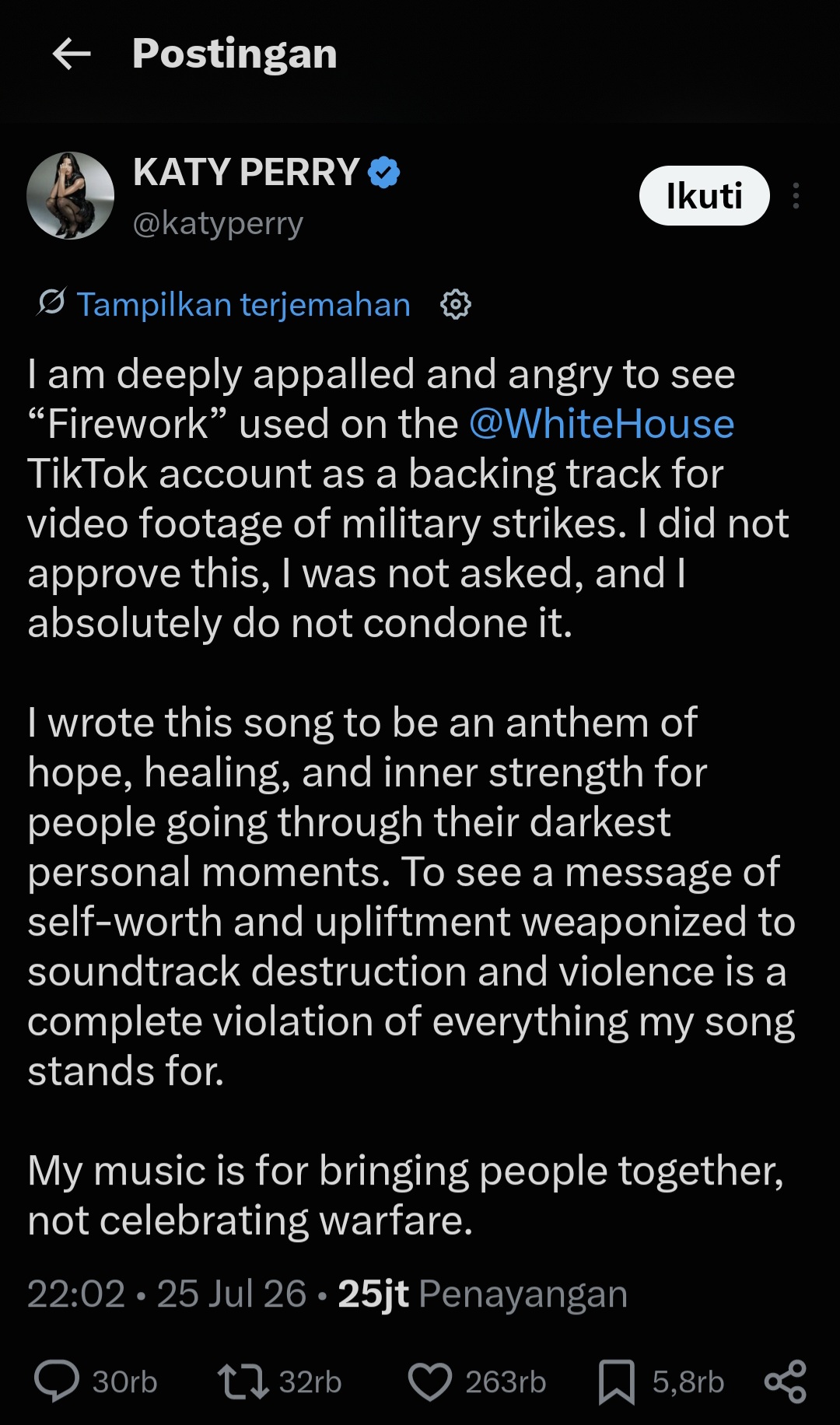Go back using the arrow beside Postingan
This screenshot has height=1425, width=840.
click(x=72, y=54)
